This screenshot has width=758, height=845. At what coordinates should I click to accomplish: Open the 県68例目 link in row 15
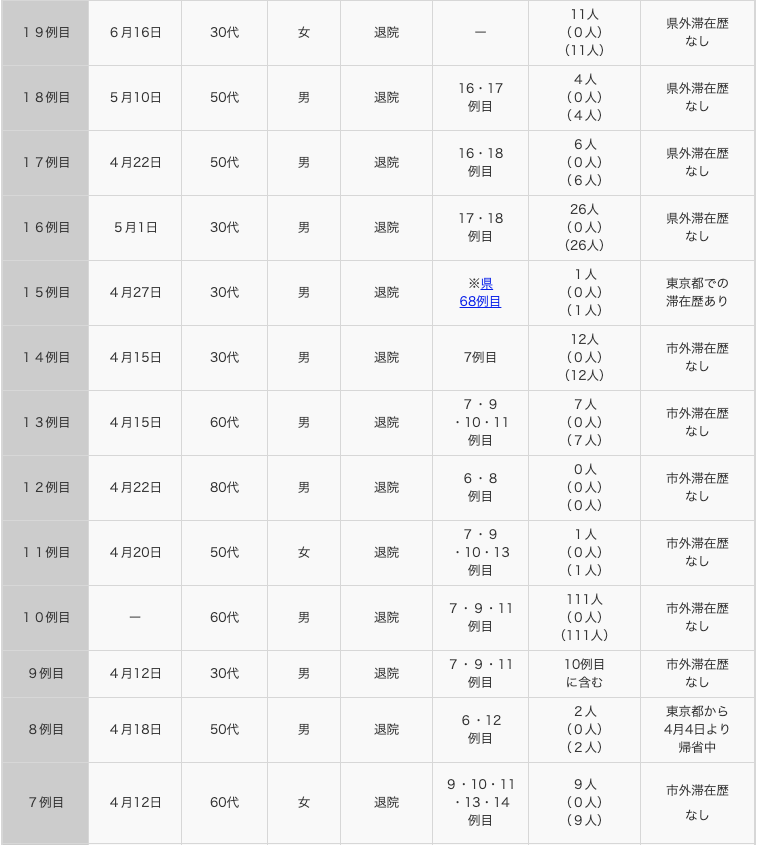coord(480,301)
